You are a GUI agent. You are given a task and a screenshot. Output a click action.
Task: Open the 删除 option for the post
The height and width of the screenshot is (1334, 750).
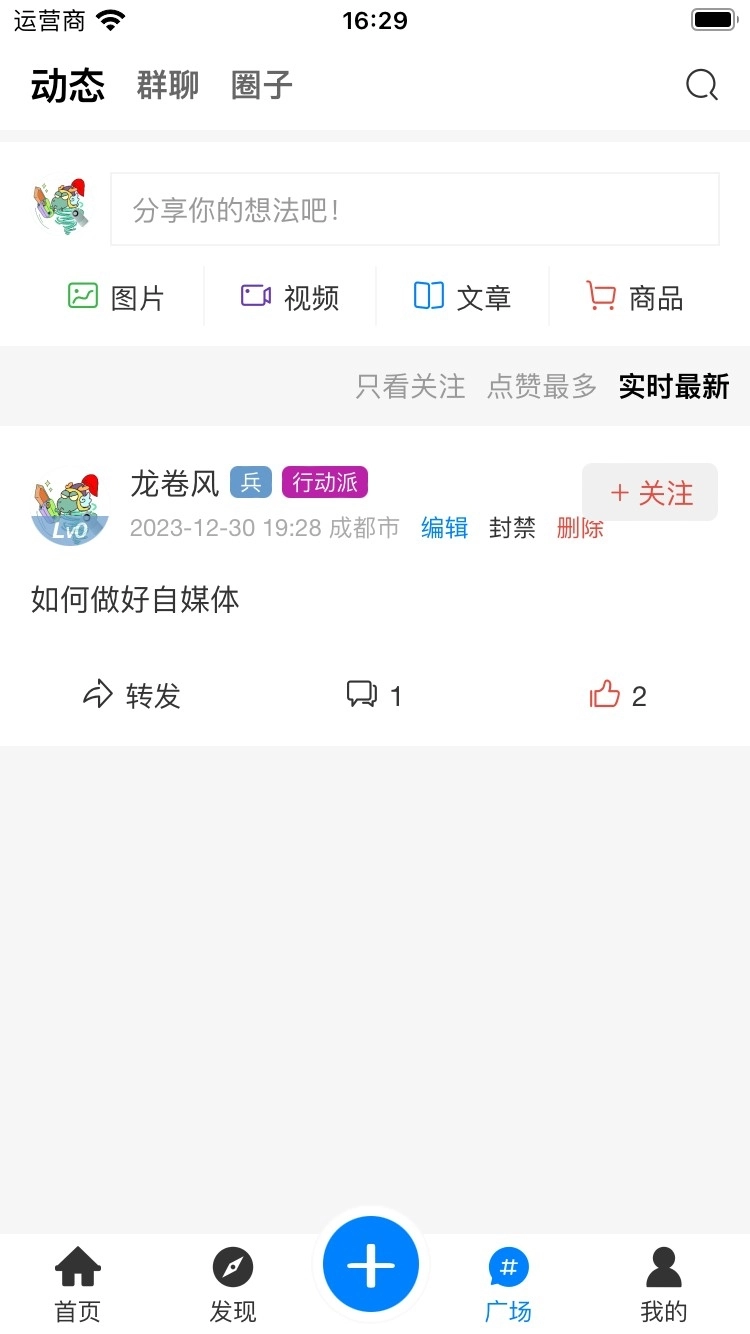coord(580,527)
